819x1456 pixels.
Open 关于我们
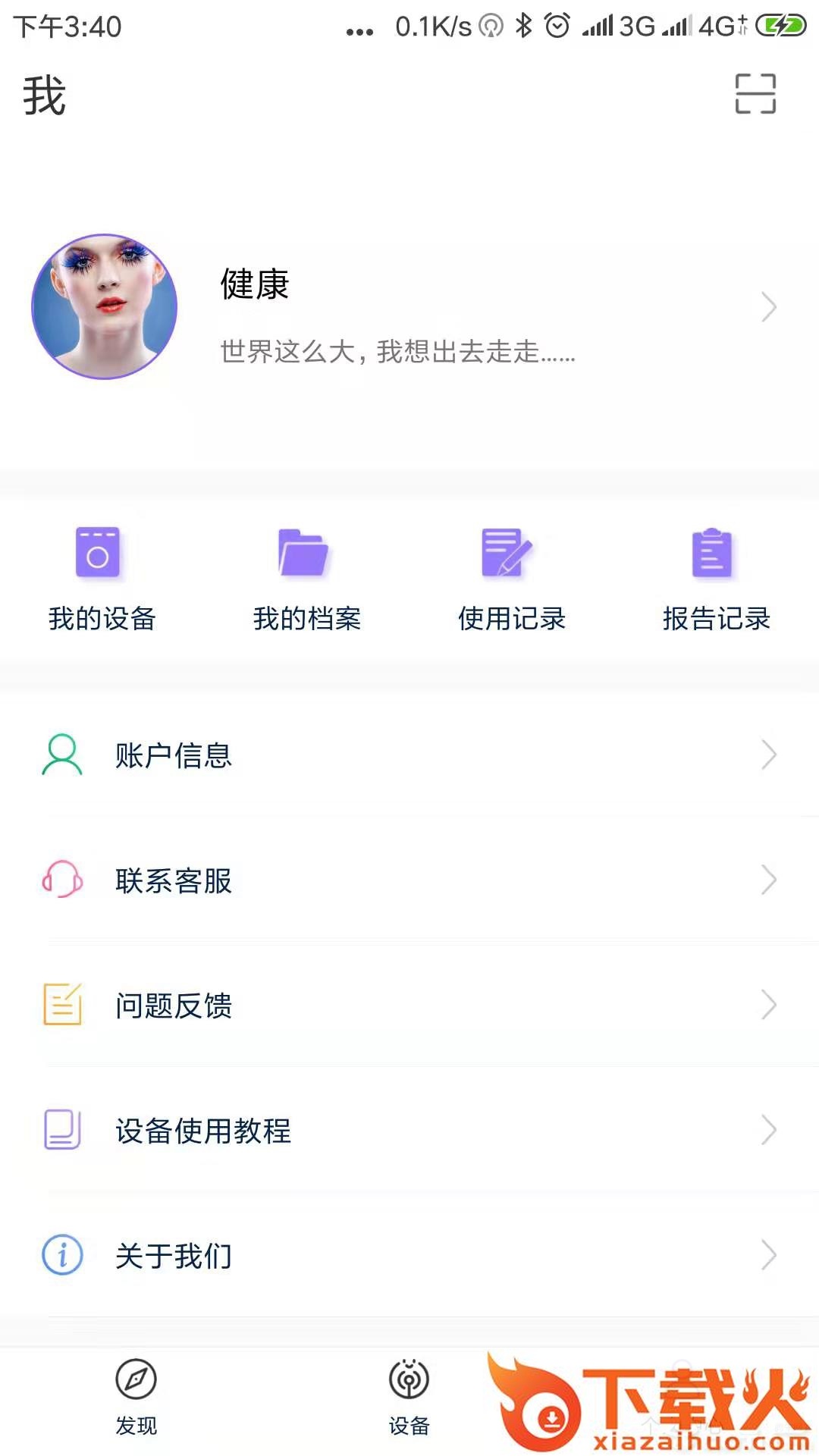[409, 1256]
